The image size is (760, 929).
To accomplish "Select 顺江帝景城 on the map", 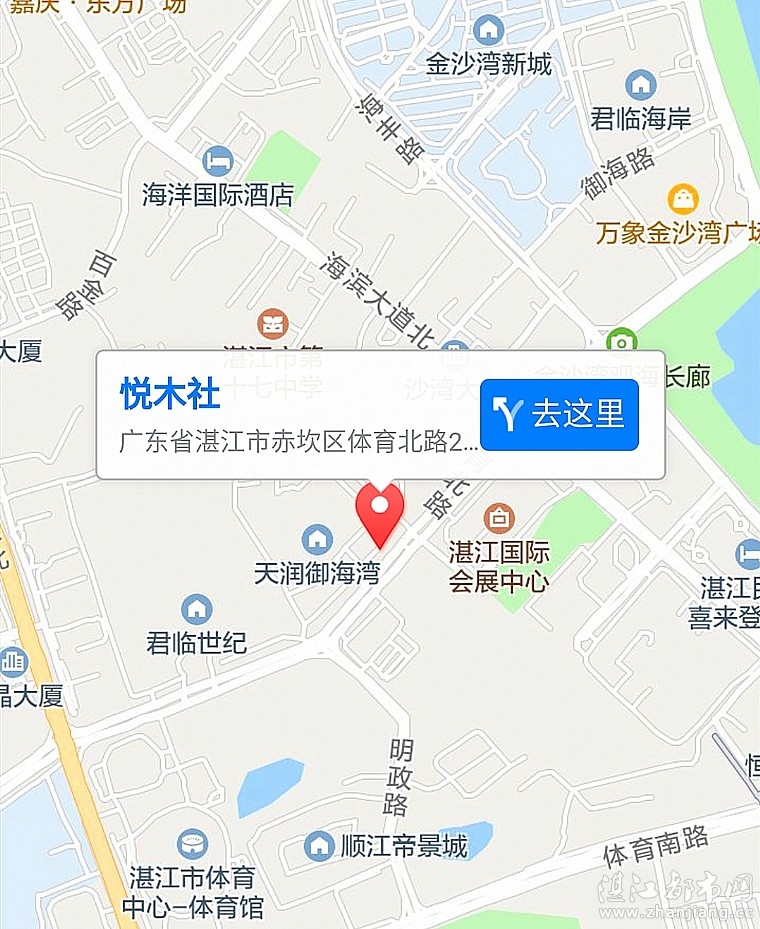I will pos(319,846).
